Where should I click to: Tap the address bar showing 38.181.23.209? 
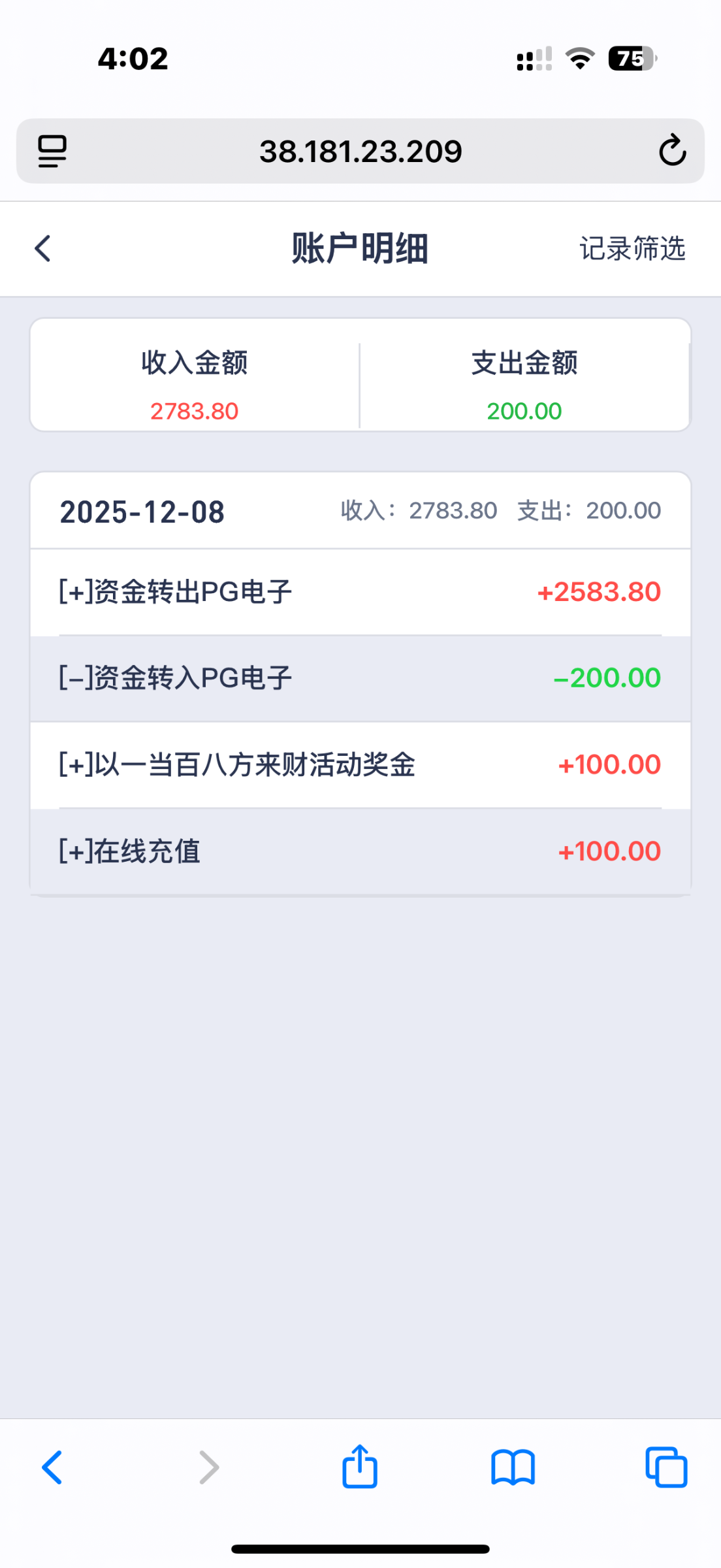click(360, 151)
